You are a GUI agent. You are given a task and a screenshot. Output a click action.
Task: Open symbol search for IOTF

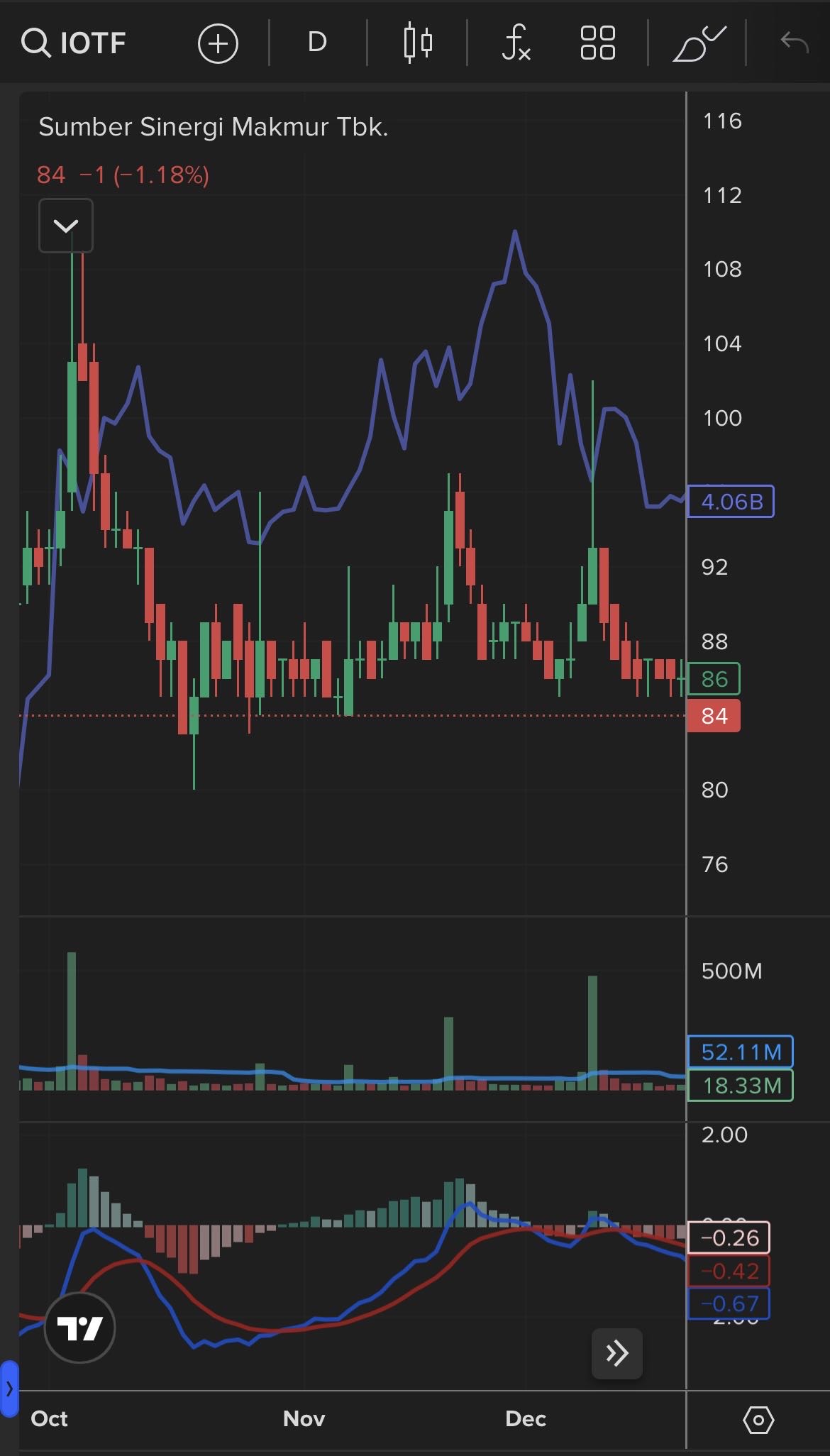click(x=74, y=43)
